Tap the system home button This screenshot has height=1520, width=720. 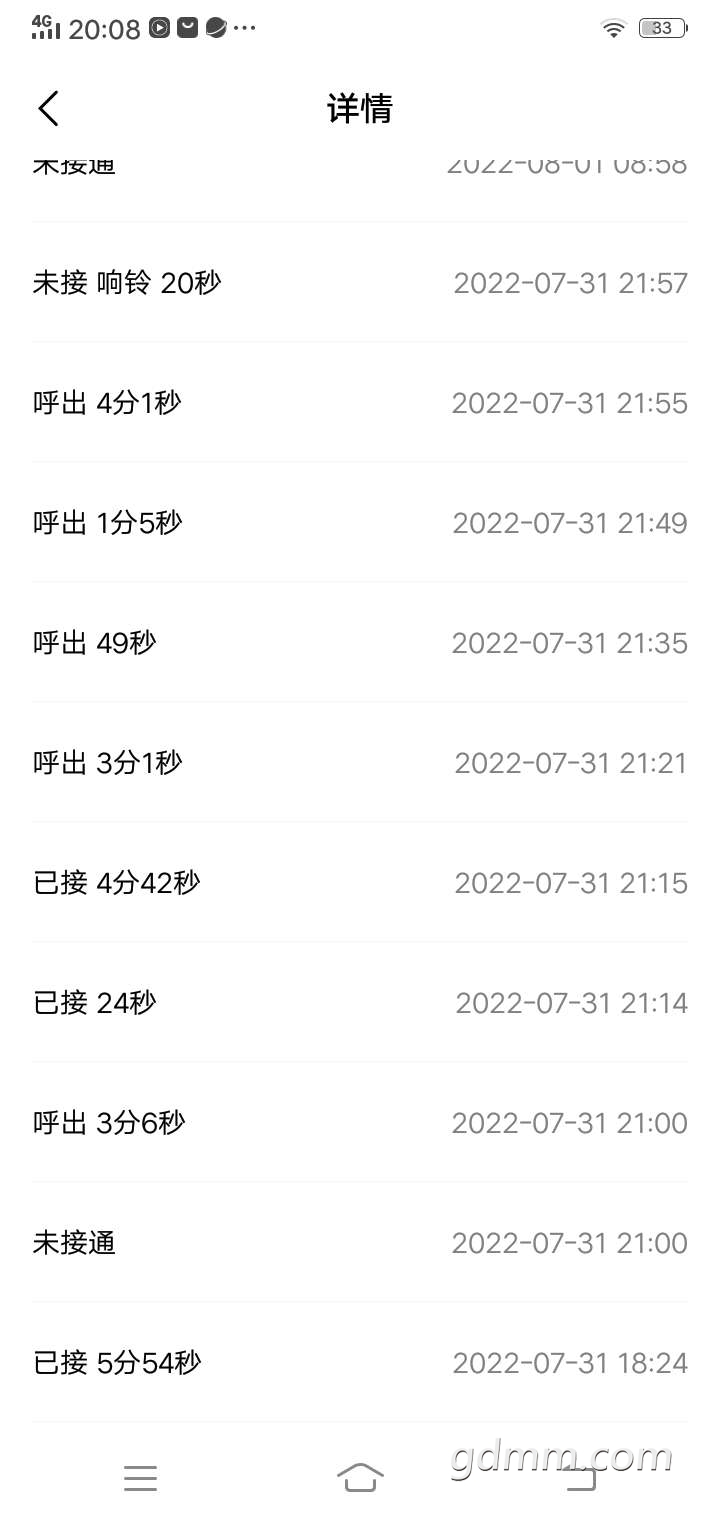[x=360, y=1477]
